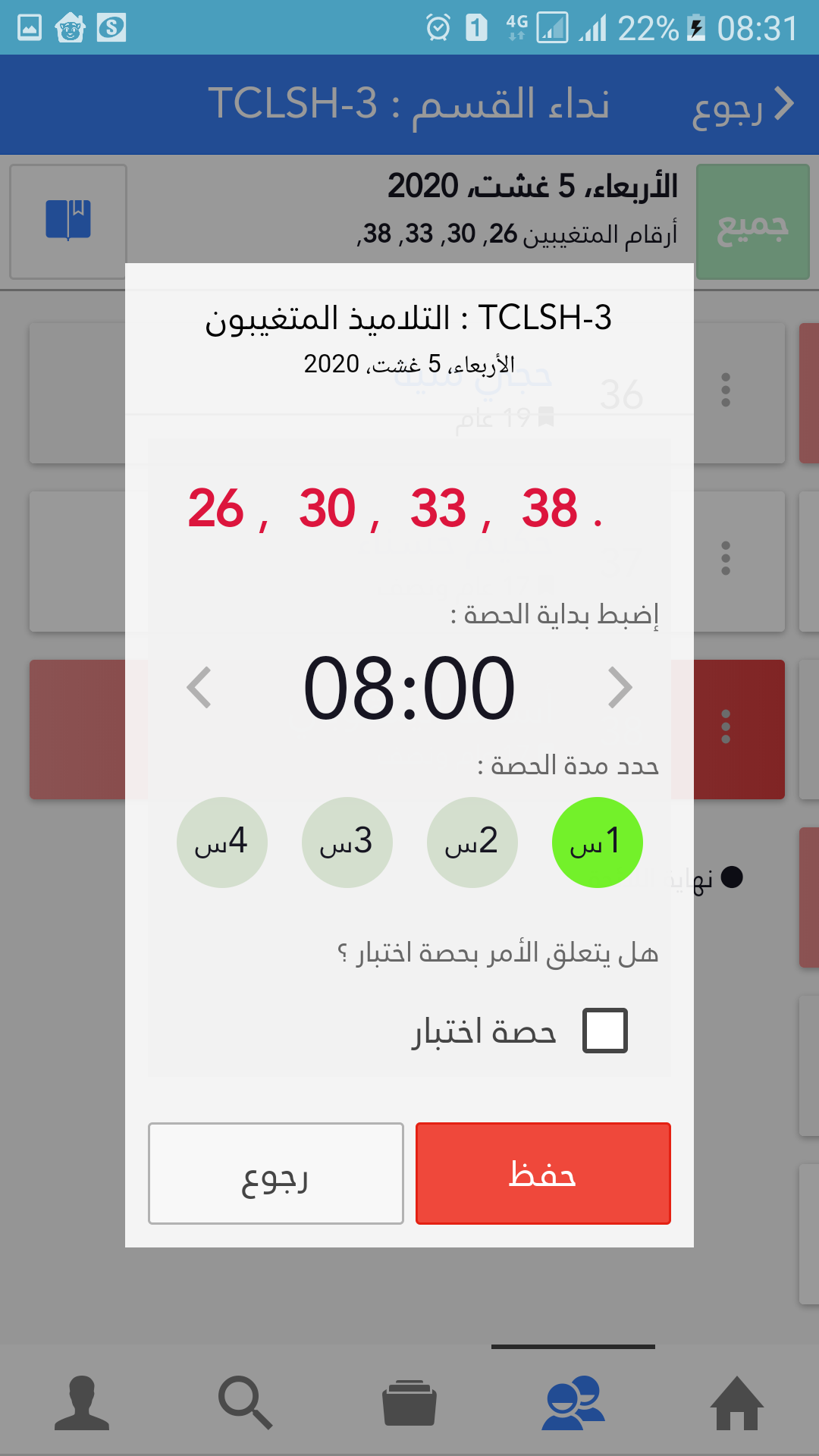Open the home tab
819x1456 pixels.
[x=736, y=1403]
